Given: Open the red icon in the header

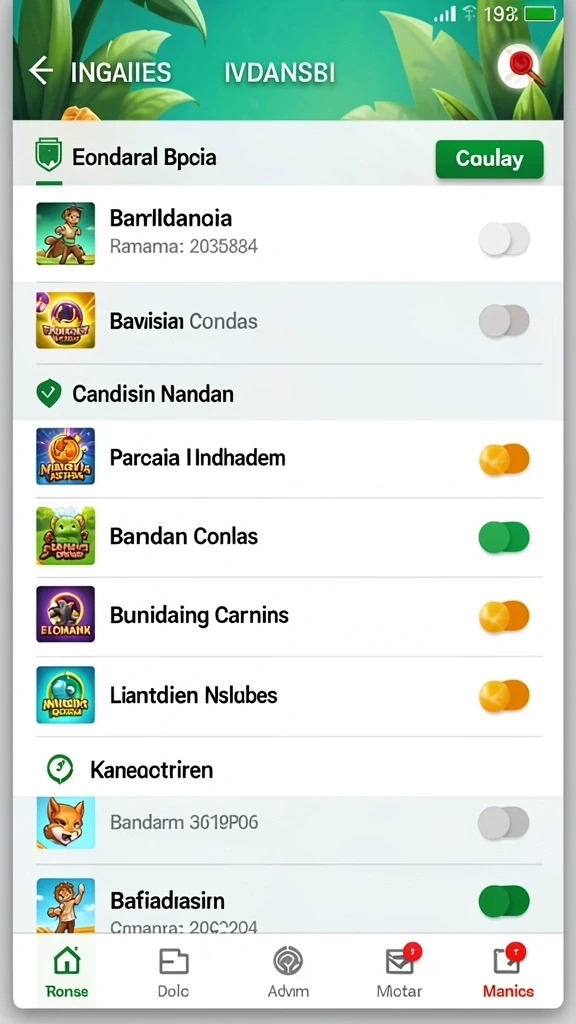Looking at the screenshot, I should [520, 67].
